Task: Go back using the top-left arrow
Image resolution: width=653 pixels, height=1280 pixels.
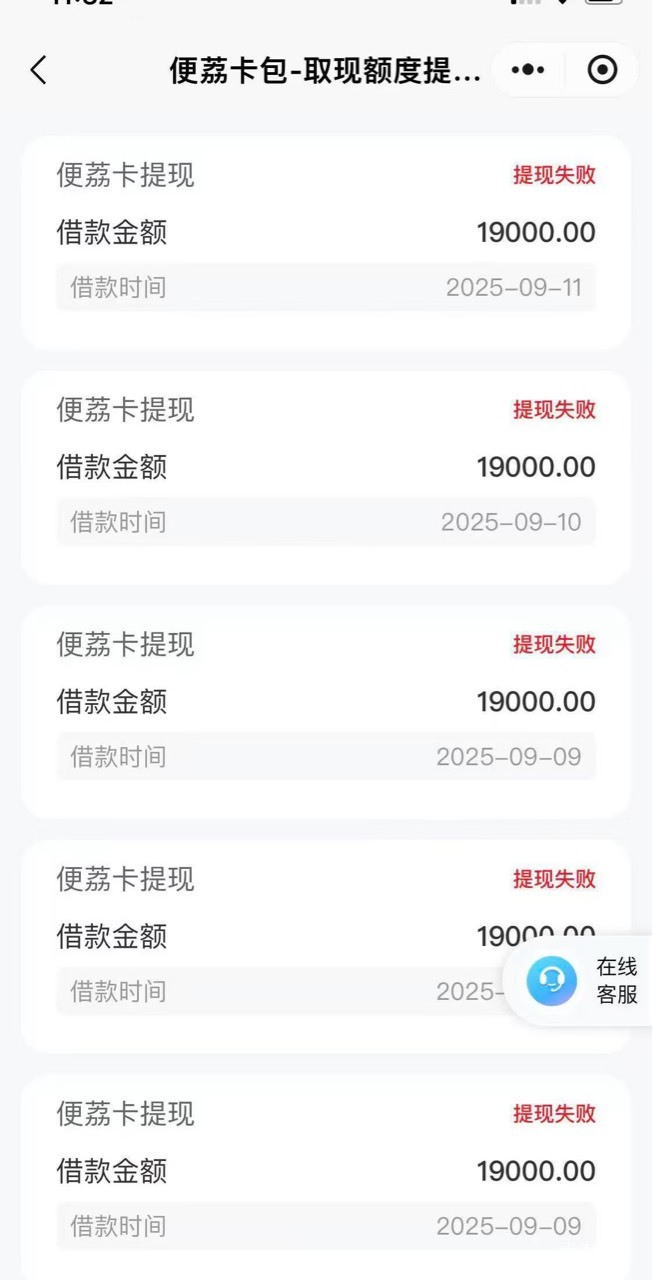Action: point(38,70)
